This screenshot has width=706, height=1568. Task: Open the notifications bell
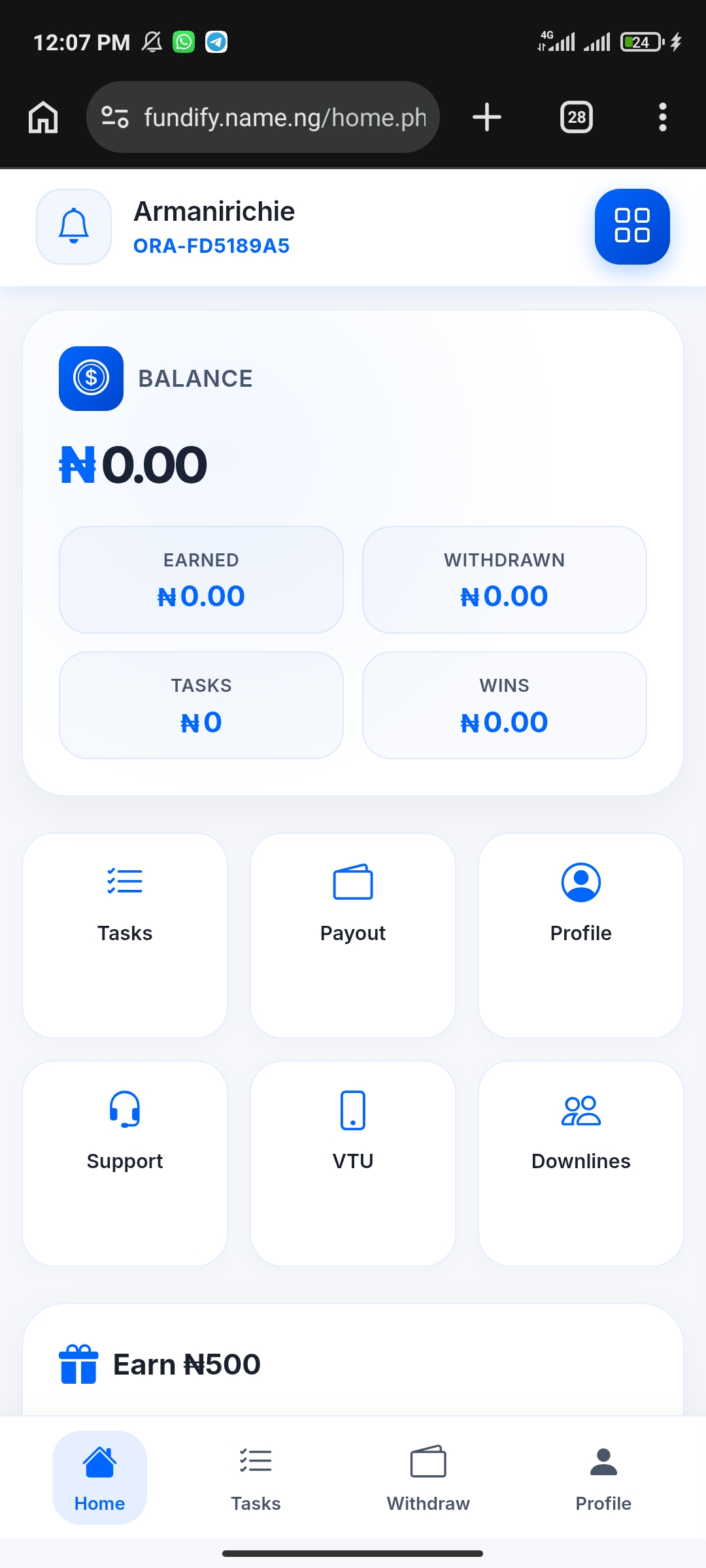tap(74, 227)
